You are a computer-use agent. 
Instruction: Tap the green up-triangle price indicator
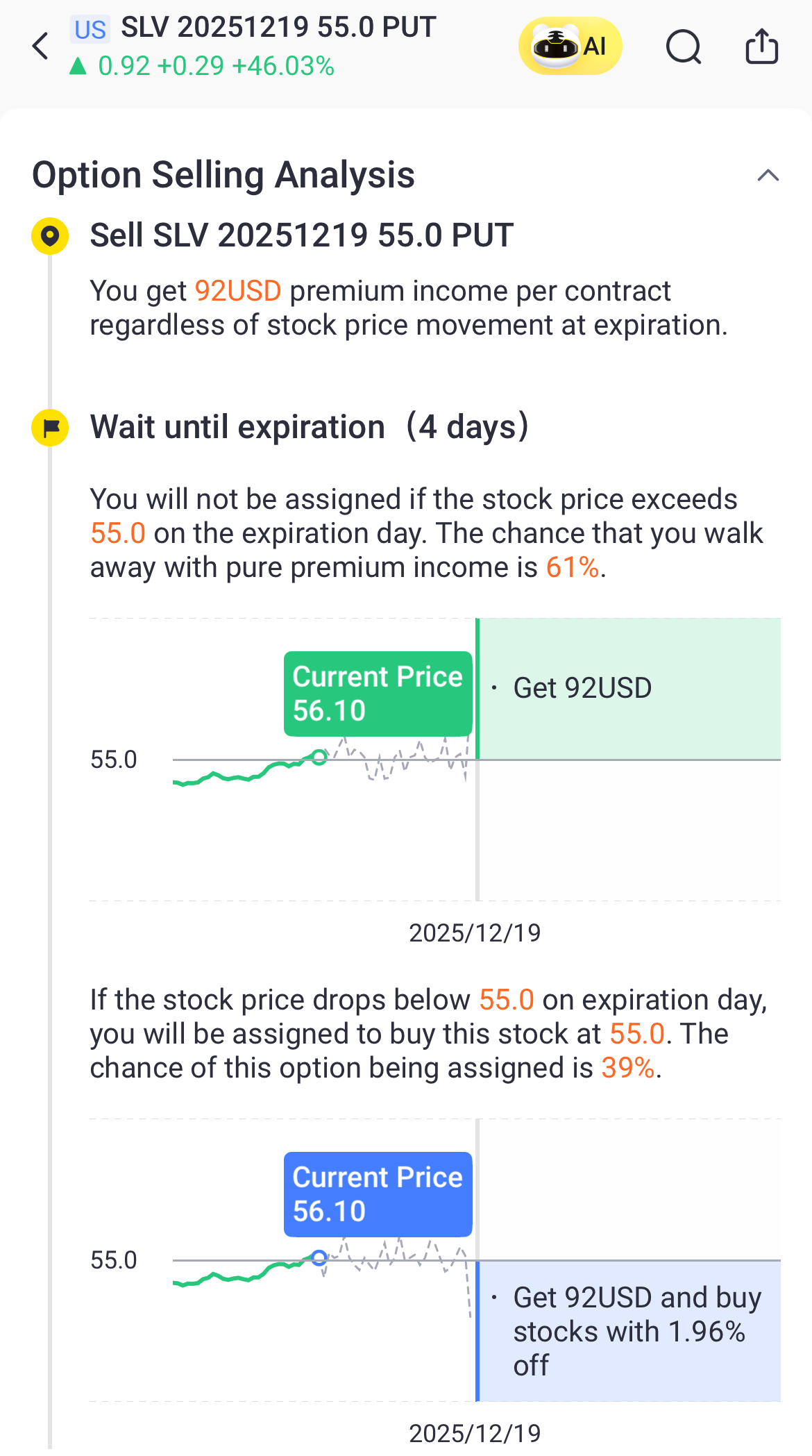(x=78, y=66)
